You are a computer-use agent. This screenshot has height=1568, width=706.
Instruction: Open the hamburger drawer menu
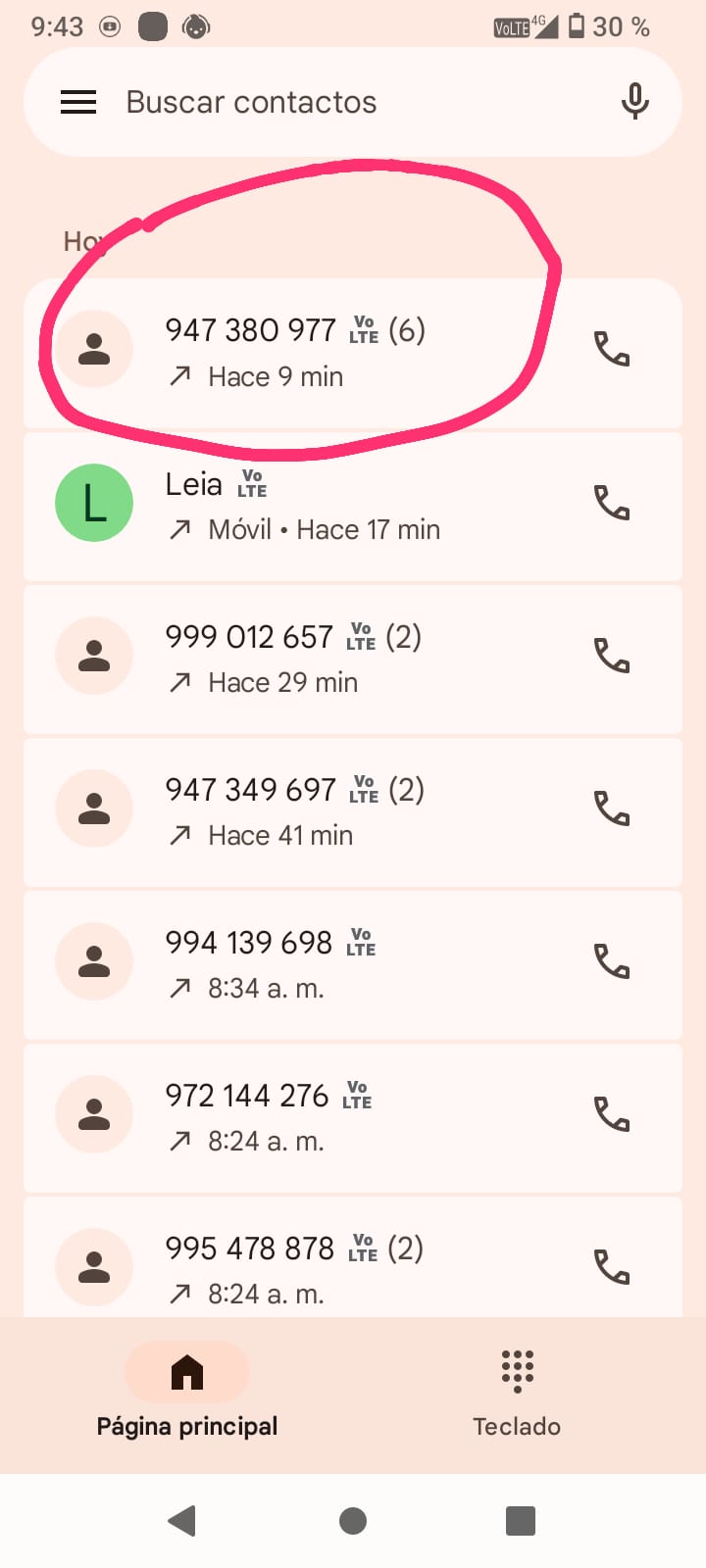78,102
